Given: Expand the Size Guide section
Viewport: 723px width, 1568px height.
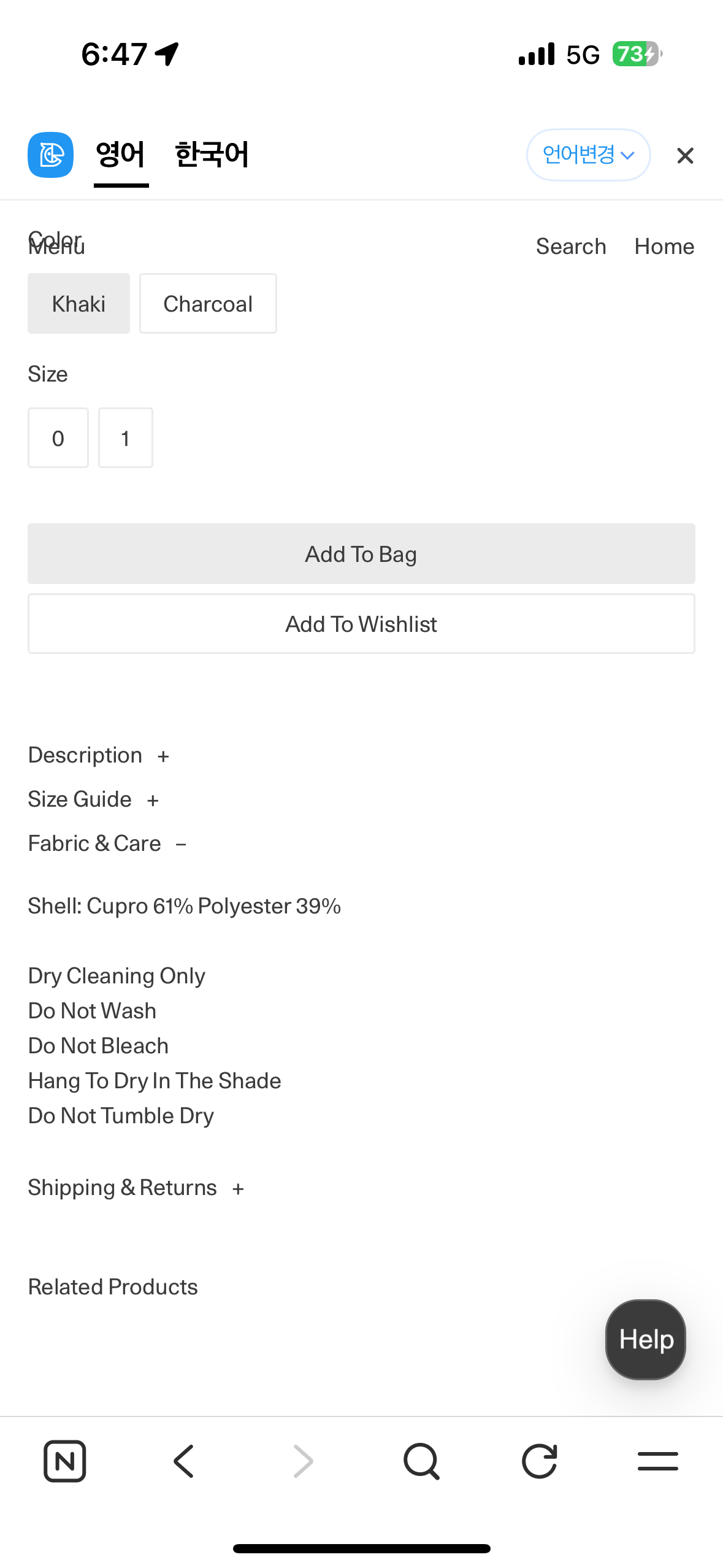Looking at the screenshot, I should point(94,799).
